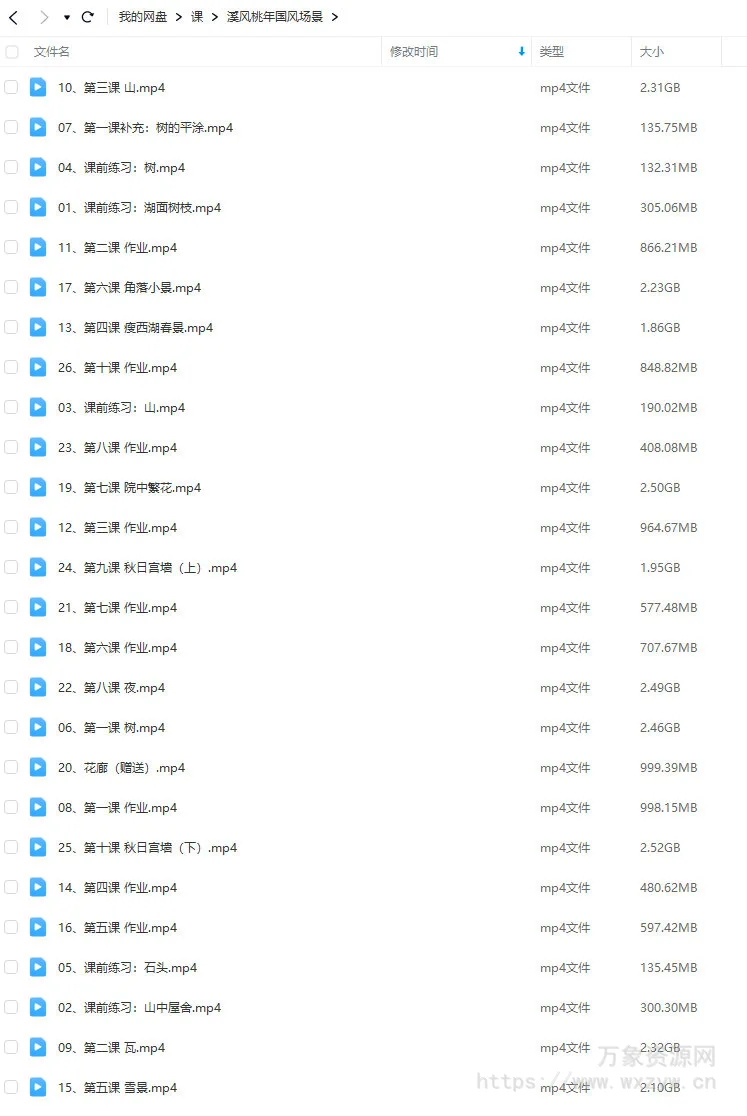Sort the list by 文件名

[x=52, y=52]
